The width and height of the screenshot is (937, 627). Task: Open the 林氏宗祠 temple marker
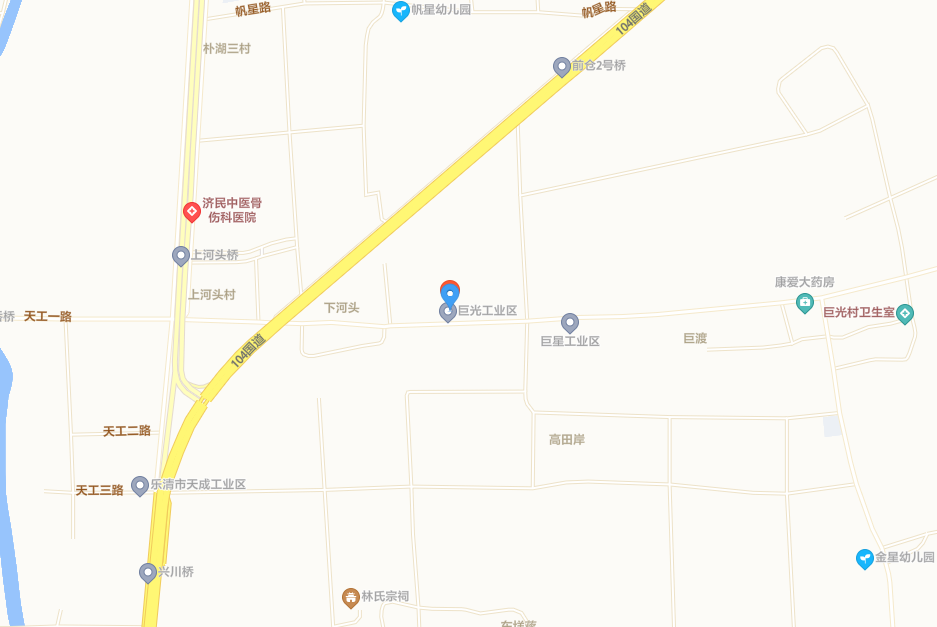[351, 598]
